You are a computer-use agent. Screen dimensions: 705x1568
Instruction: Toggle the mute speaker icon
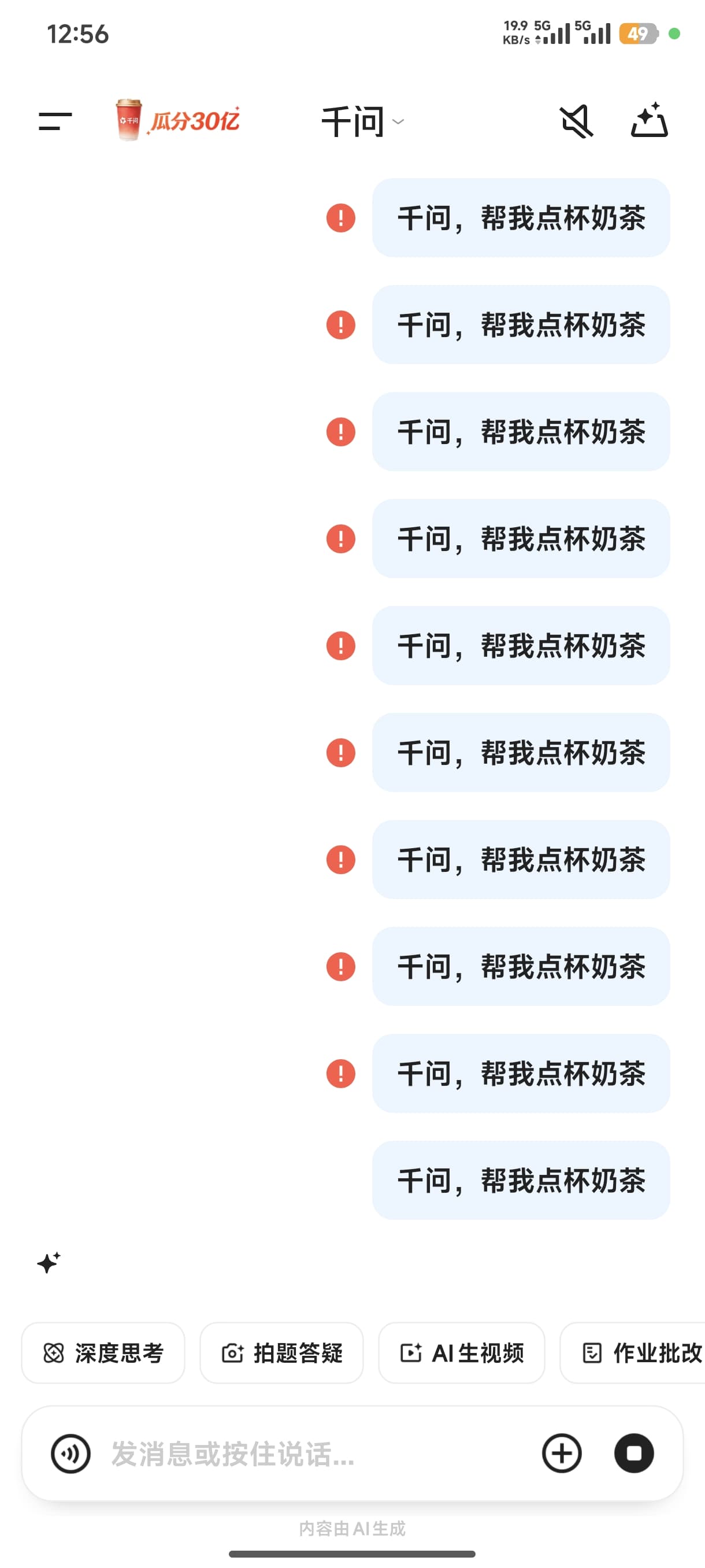(576, 121)
